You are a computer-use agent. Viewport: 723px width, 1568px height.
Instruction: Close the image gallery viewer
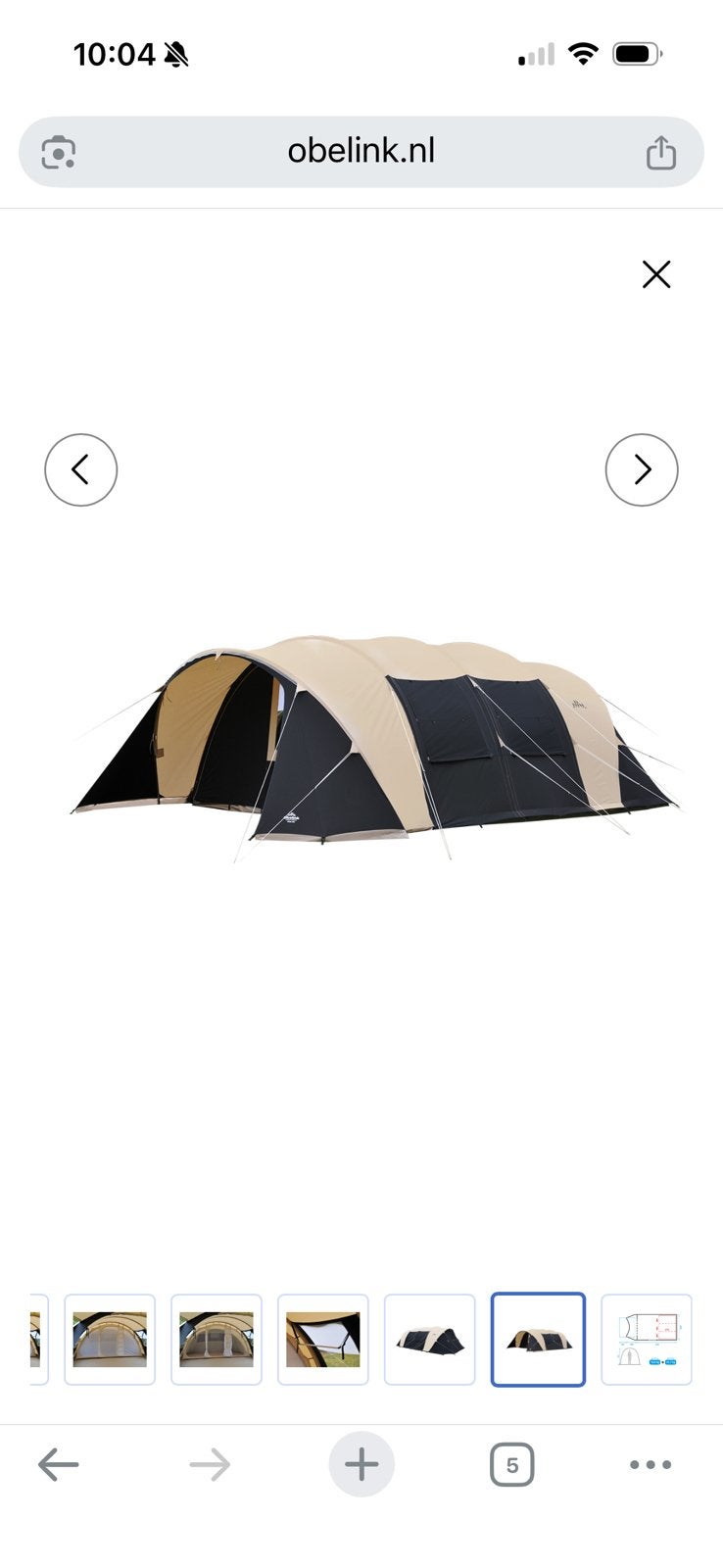tap(656, 274)
